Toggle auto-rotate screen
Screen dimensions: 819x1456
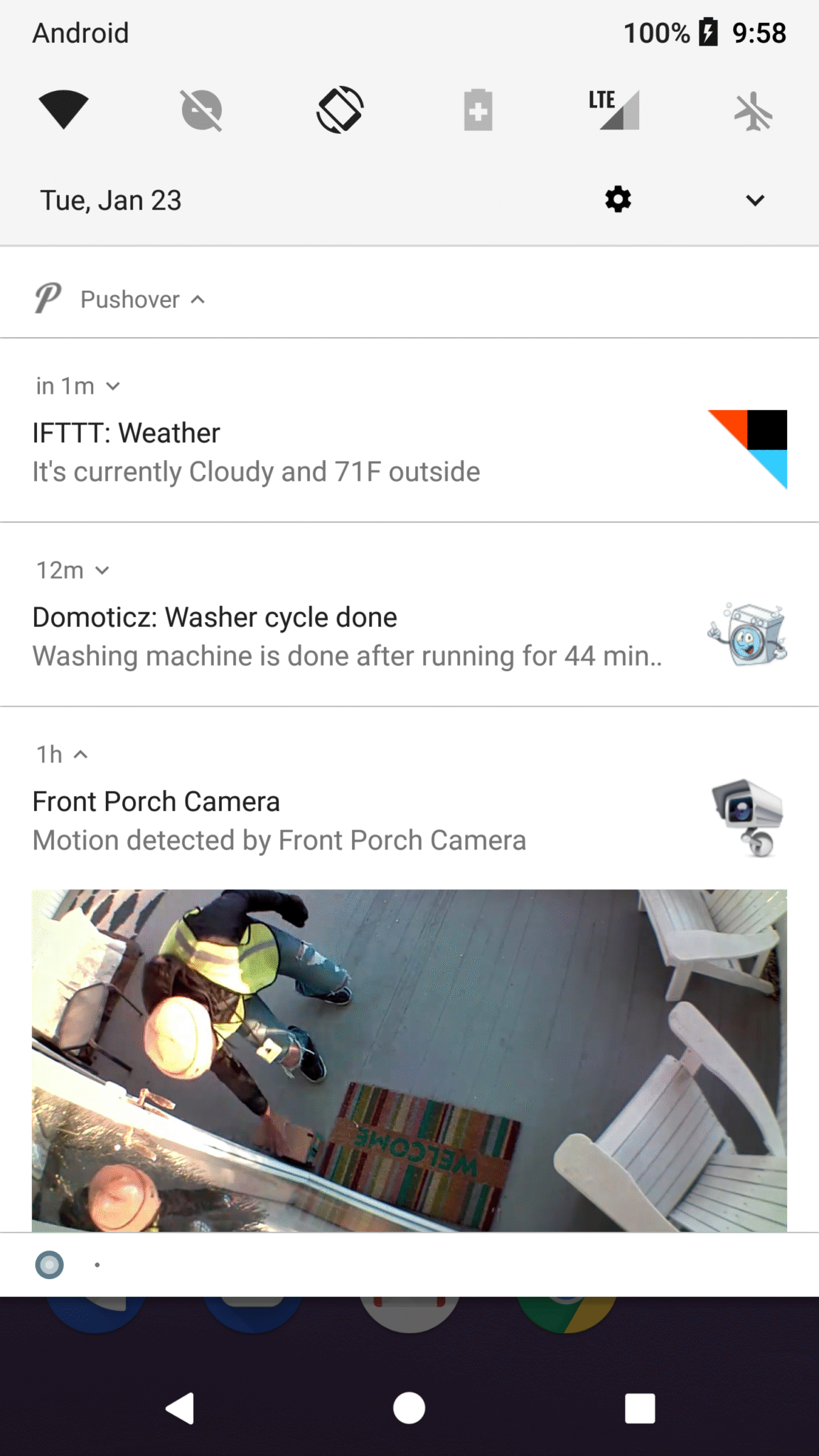338,110
